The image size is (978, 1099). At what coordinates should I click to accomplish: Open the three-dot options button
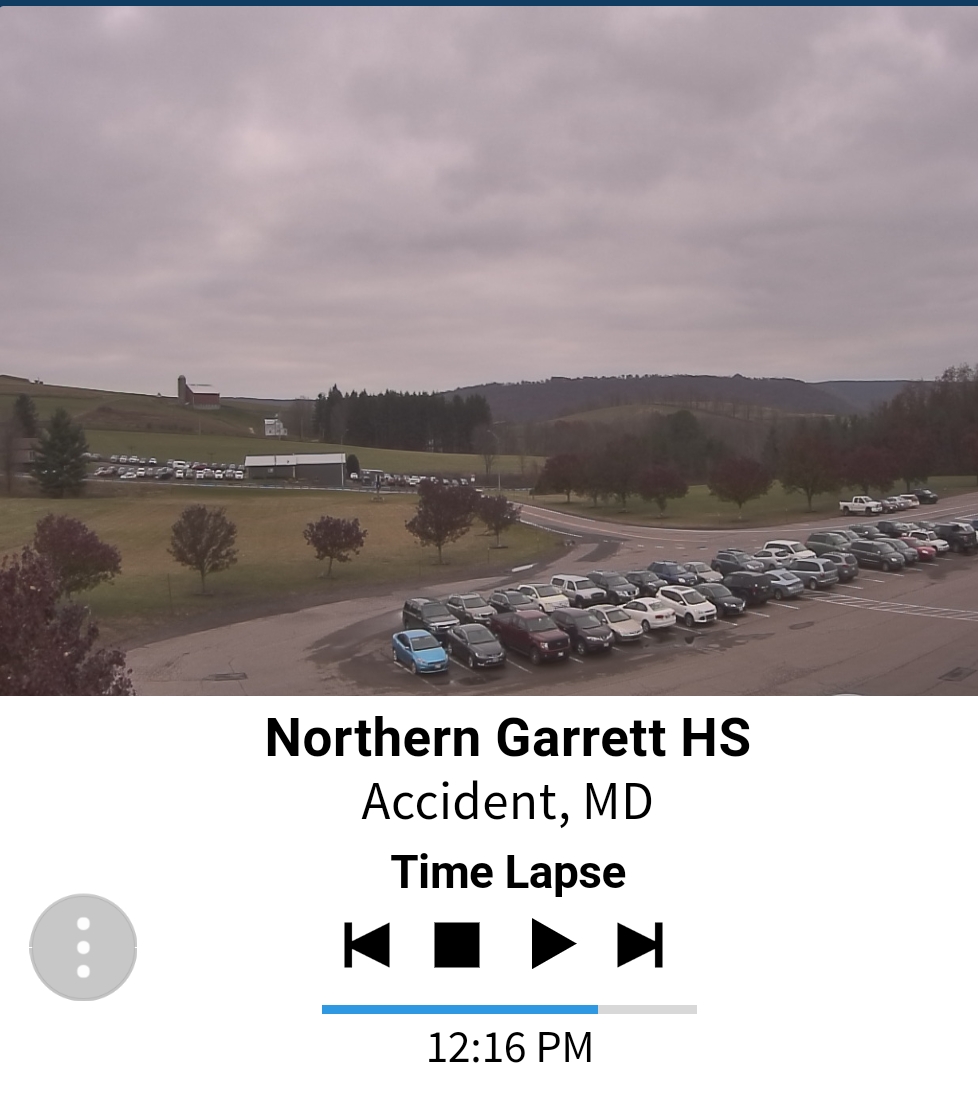83,947
